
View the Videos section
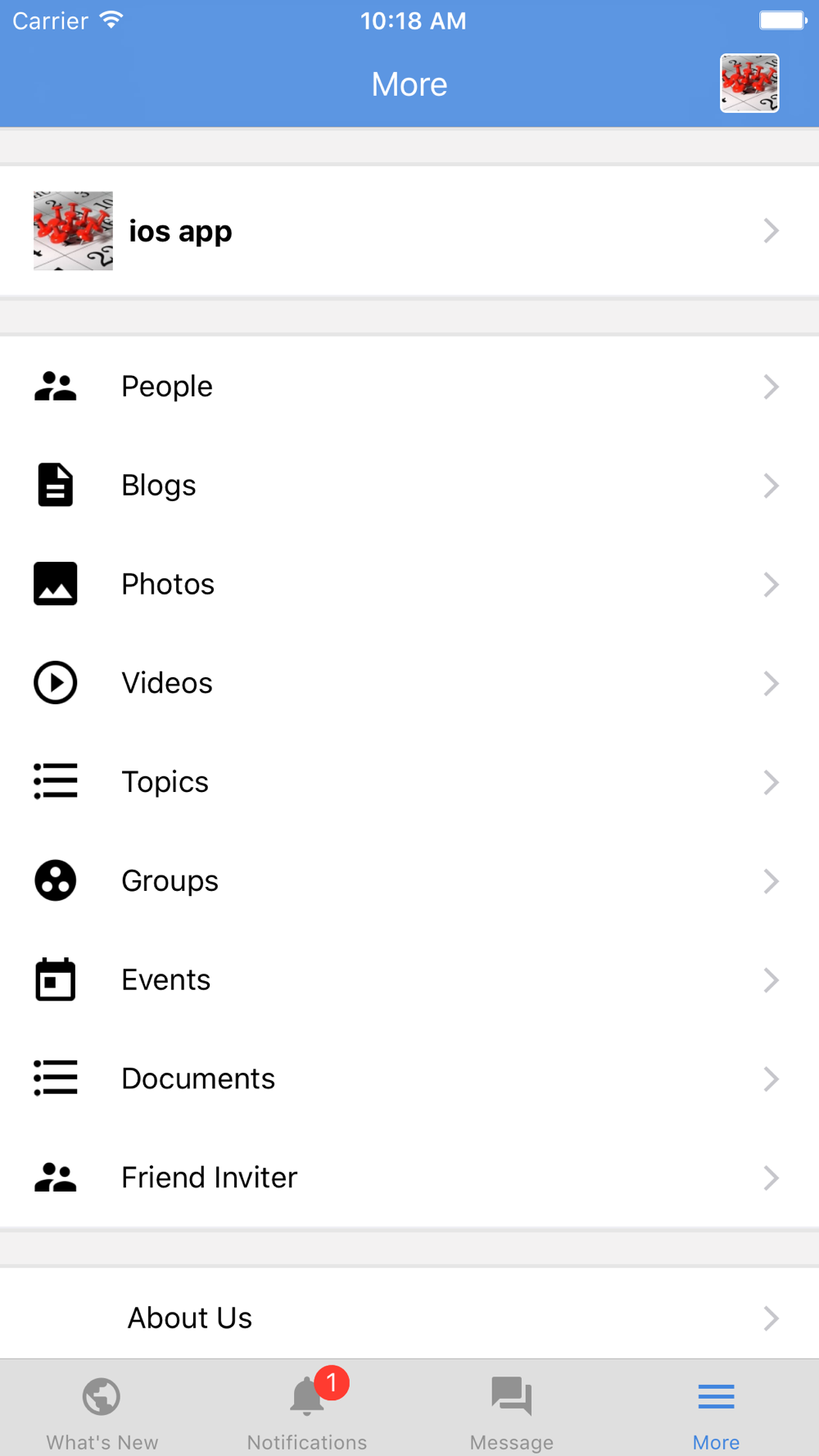pos(409,683)
